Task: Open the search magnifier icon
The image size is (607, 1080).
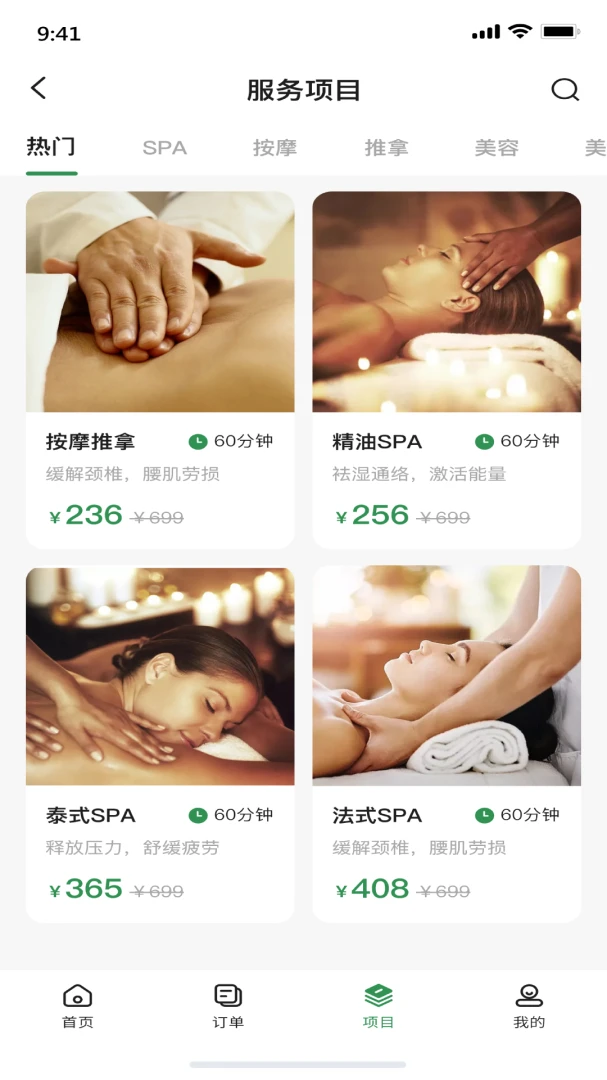Action: [564, 90]
